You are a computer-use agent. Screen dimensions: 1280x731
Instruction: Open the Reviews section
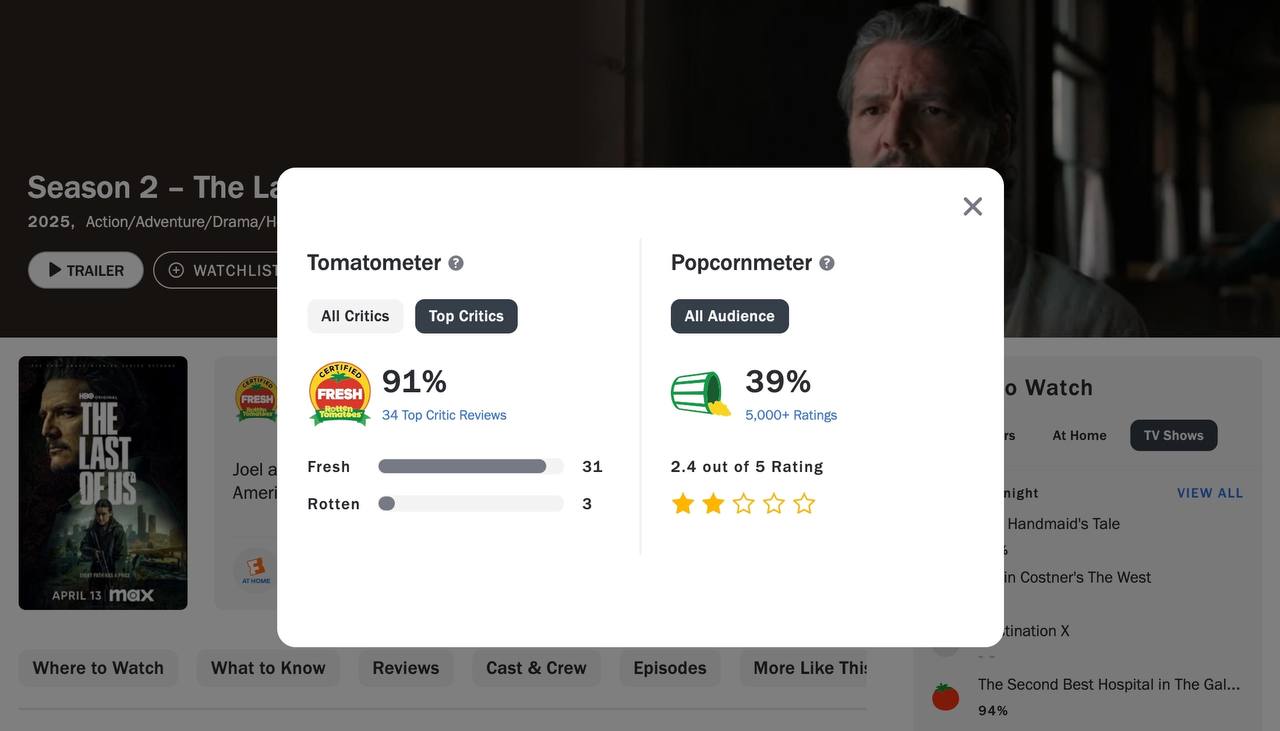tap(406, 668)
